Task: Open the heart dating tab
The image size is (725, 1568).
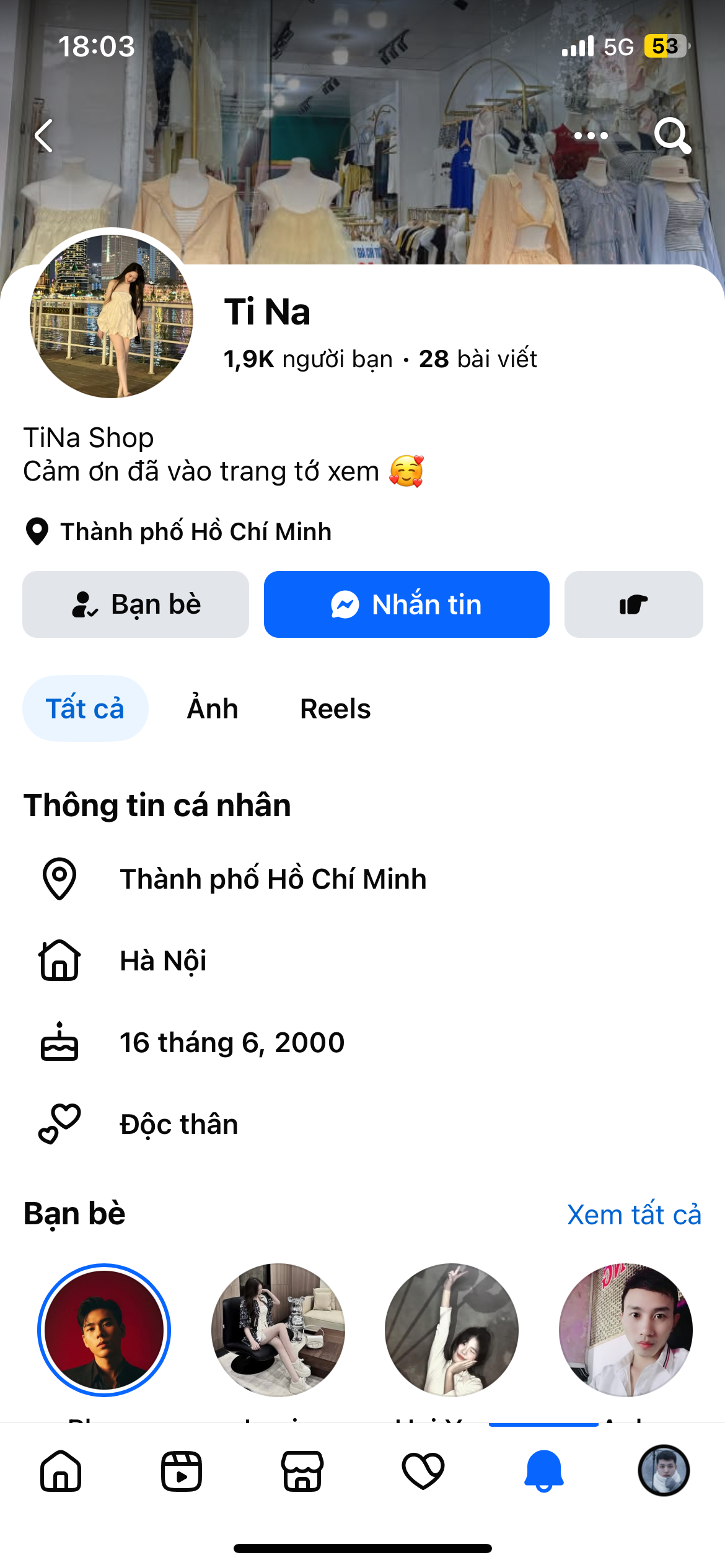Action: click(x=423, y=1471)
